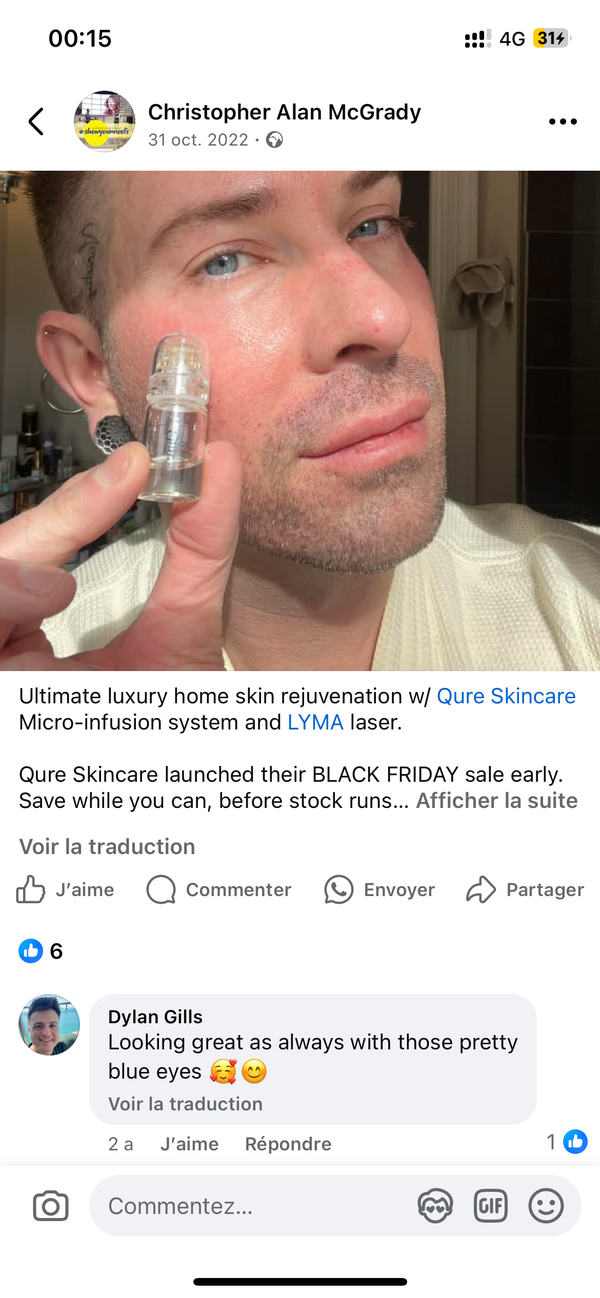Like Dylan Gills' comment
This screenshot has height=1298, width=600.
coord(189,1143)
